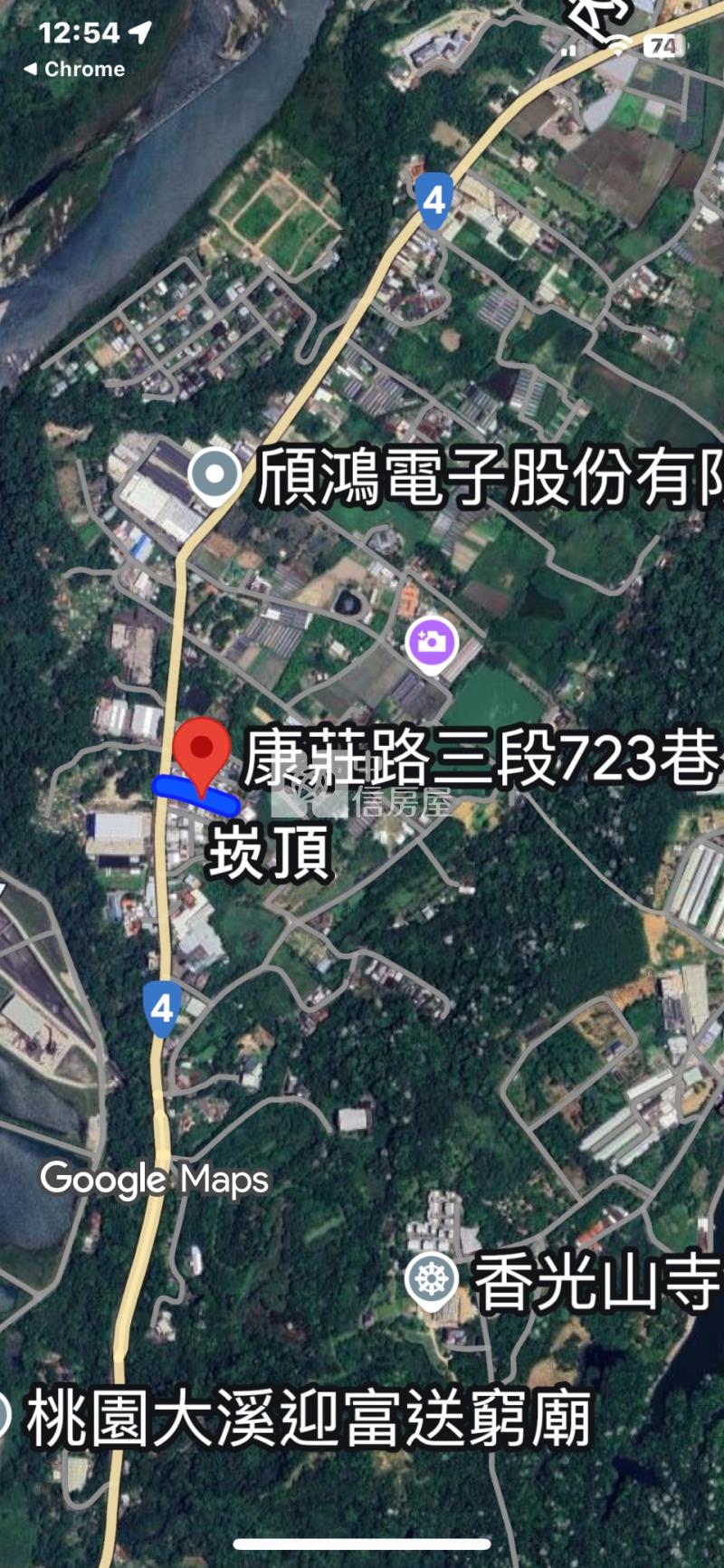
Task: Open the 頎鴻電子股份有限公司 place marker
Action: (x=214, y=474)
